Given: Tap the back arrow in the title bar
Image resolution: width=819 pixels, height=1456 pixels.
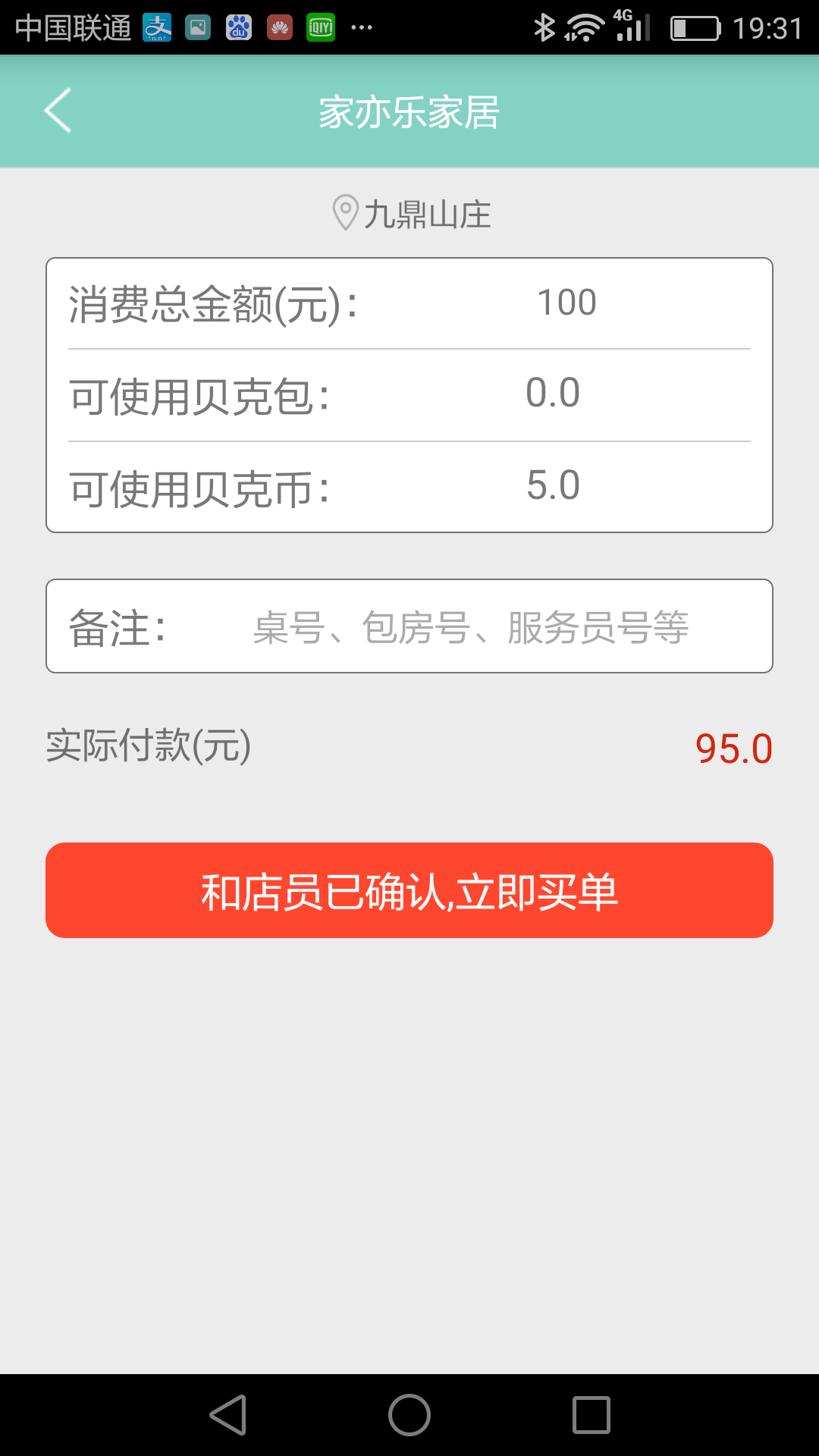Looking at the screenshot, I should click(58, 111).
